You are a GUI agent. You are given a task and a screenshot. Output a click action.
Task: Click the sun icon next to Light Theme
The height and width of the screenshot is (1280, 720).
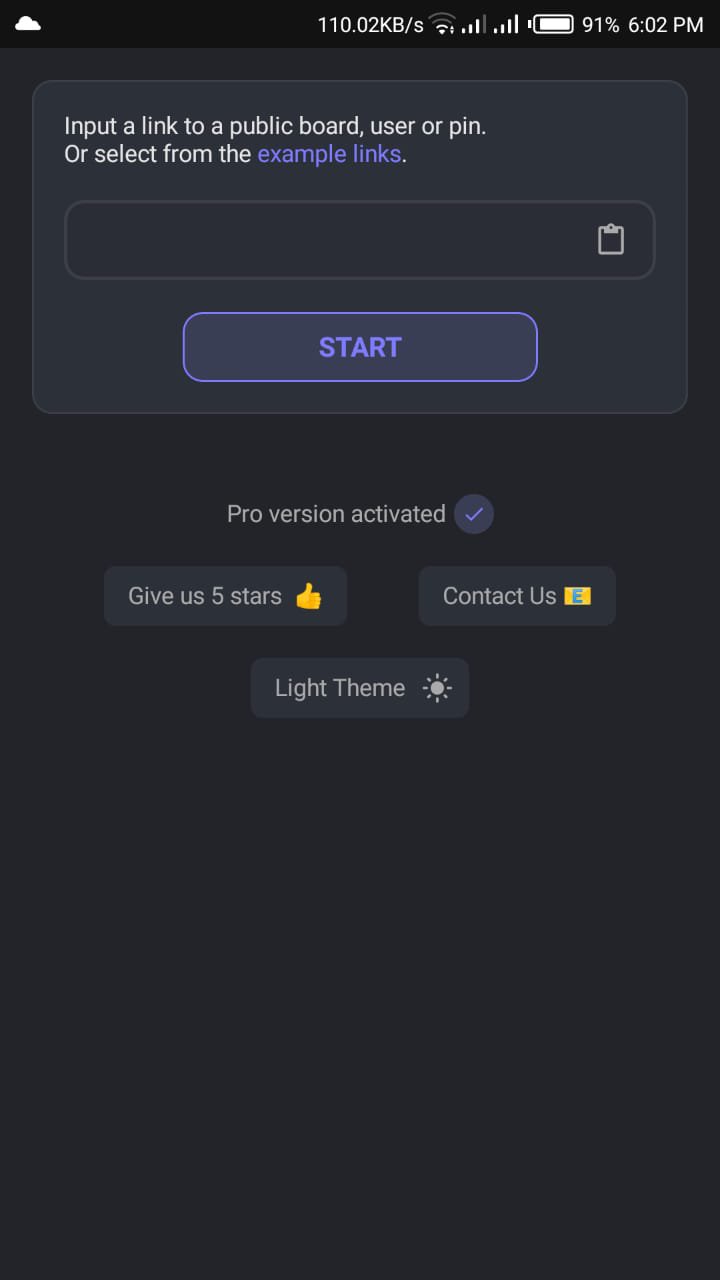pos(437,688)
